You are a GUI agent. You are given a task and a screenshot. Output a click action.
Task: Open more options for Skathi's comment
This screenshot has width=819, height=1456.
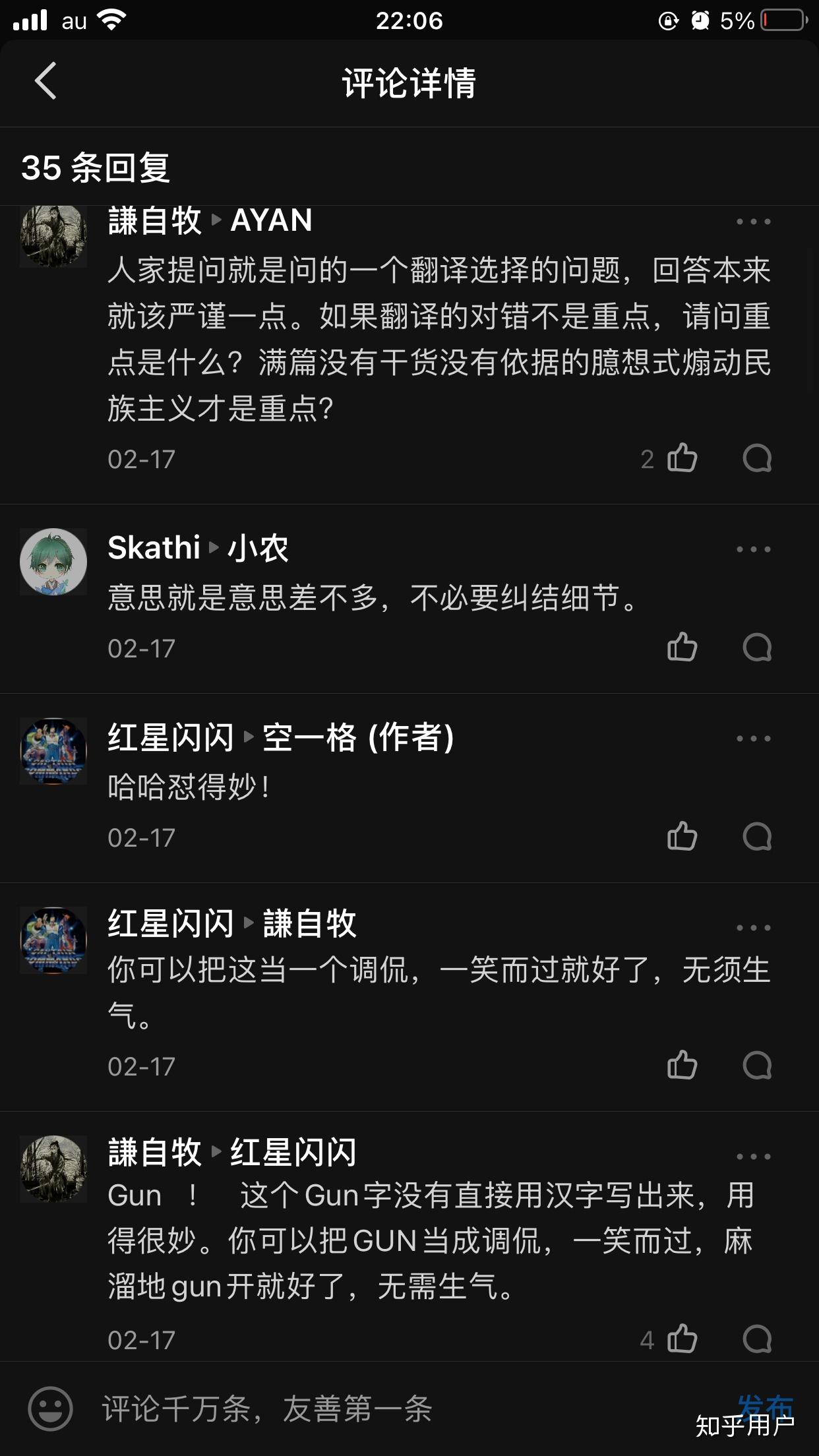753,549
